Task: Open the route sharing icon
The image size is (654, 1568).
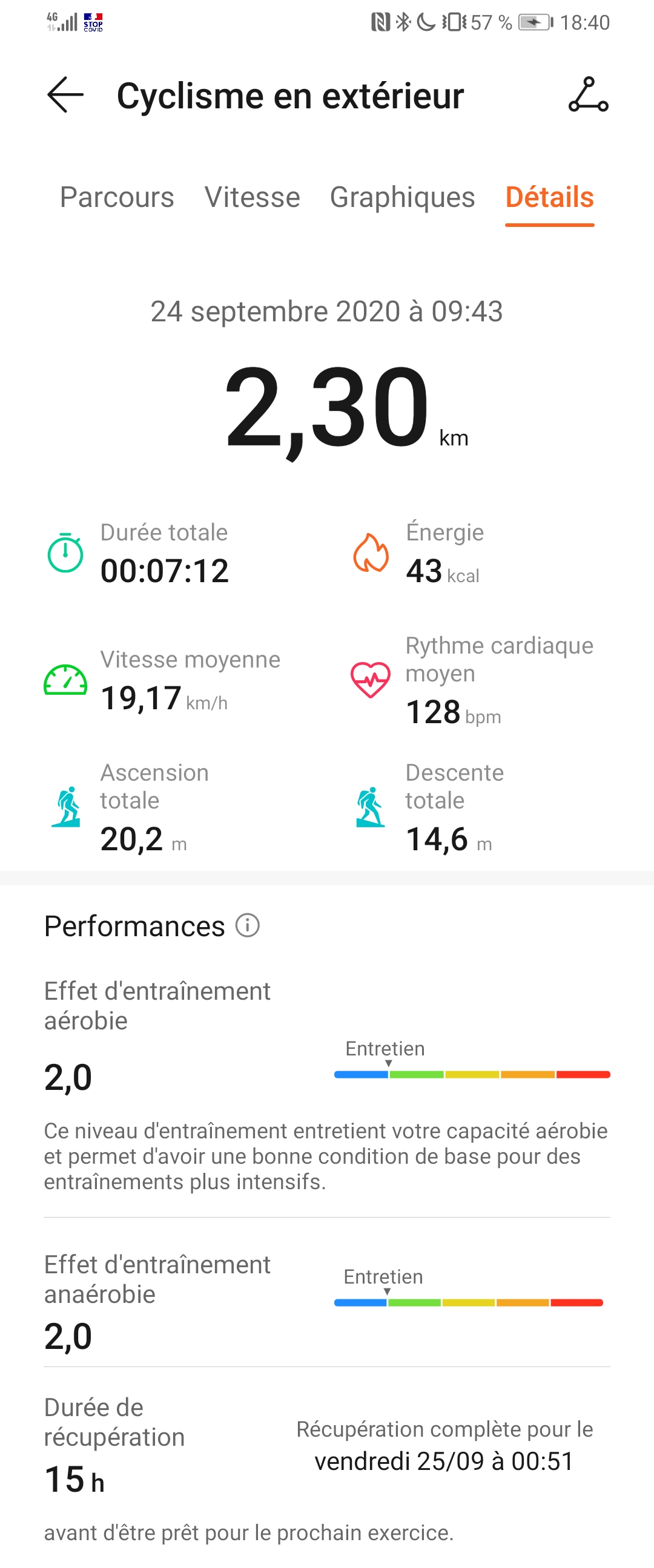Action: point(587,95)
